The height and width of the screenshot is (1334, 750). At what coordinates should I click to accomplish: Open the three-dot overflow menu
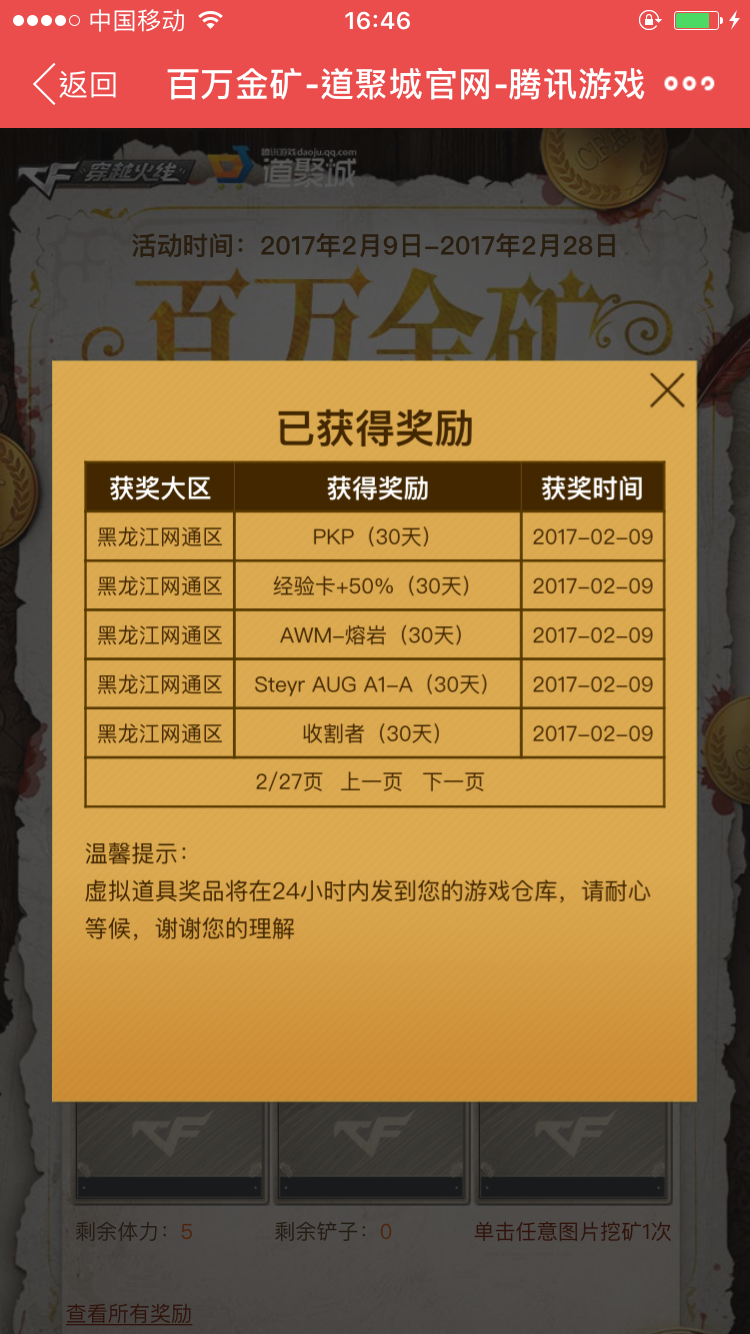(690, 85)
